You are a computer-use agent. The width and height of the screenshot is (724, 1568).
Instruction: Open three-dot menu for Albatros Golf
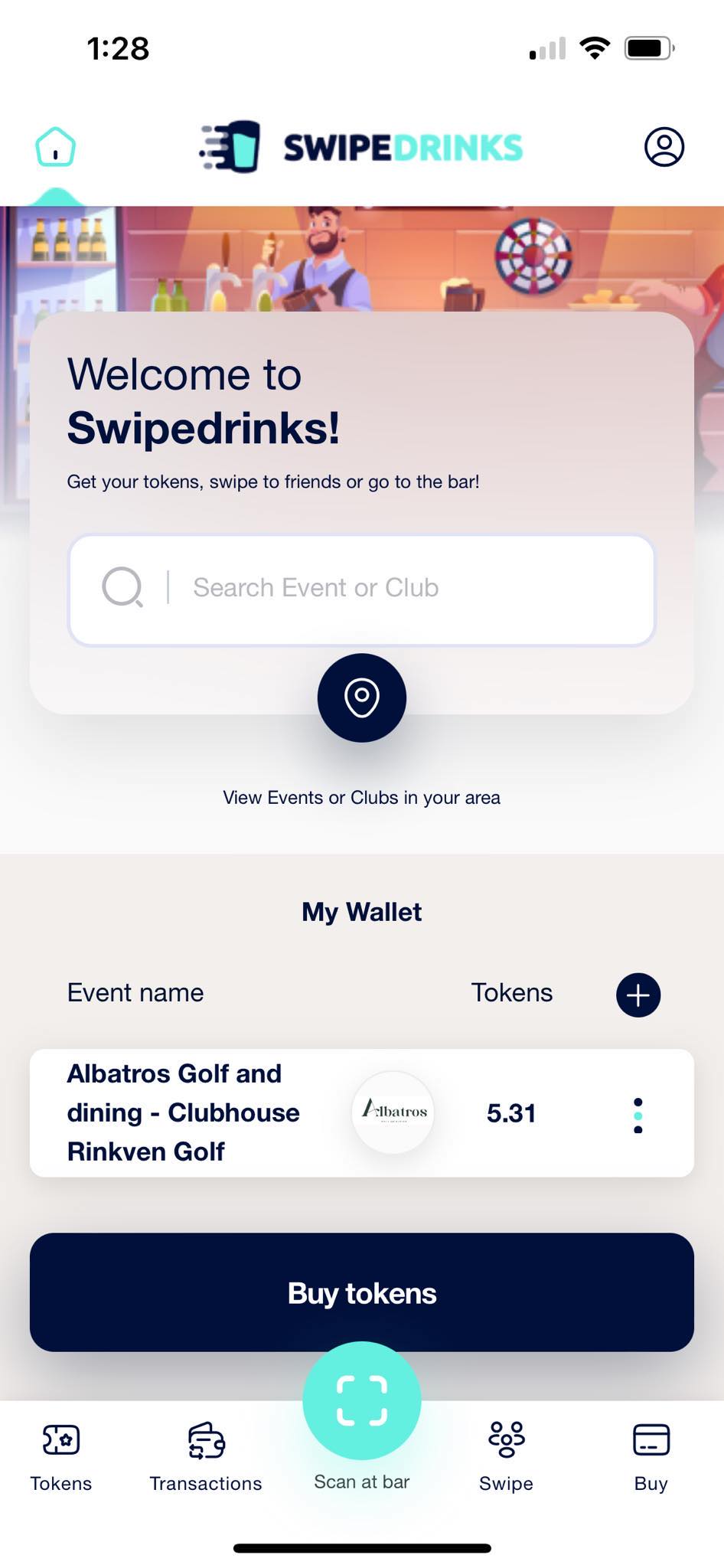point(638,1115)
